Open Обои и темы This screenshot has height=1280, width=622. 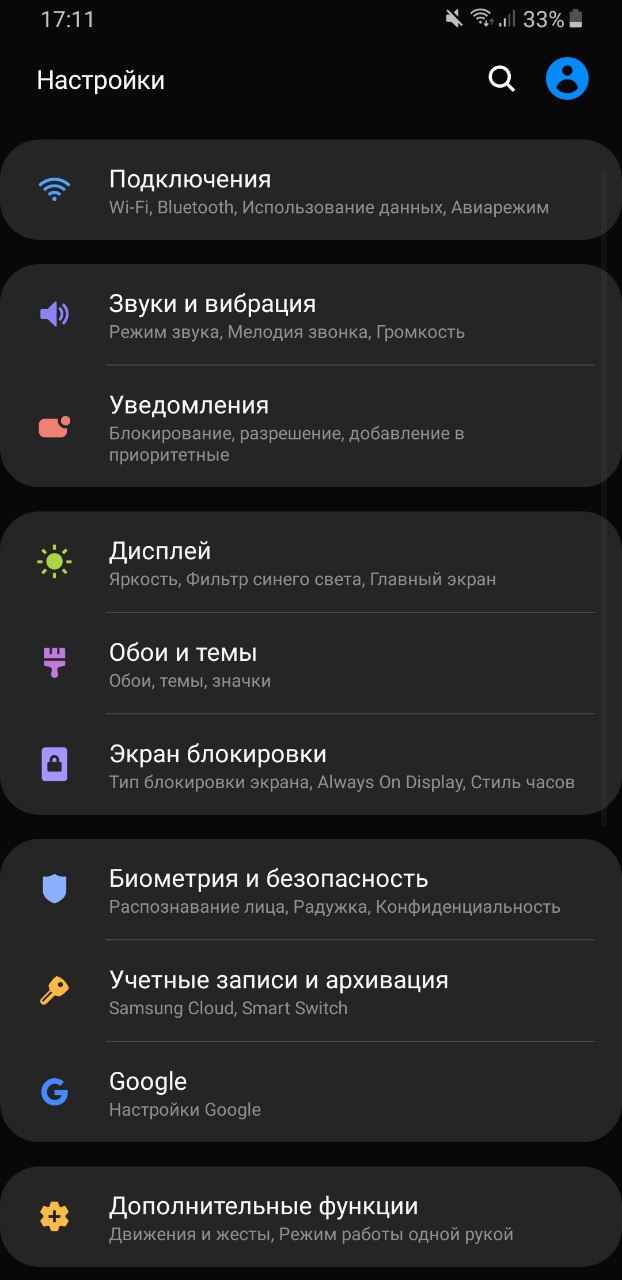(x=311, y=664)
